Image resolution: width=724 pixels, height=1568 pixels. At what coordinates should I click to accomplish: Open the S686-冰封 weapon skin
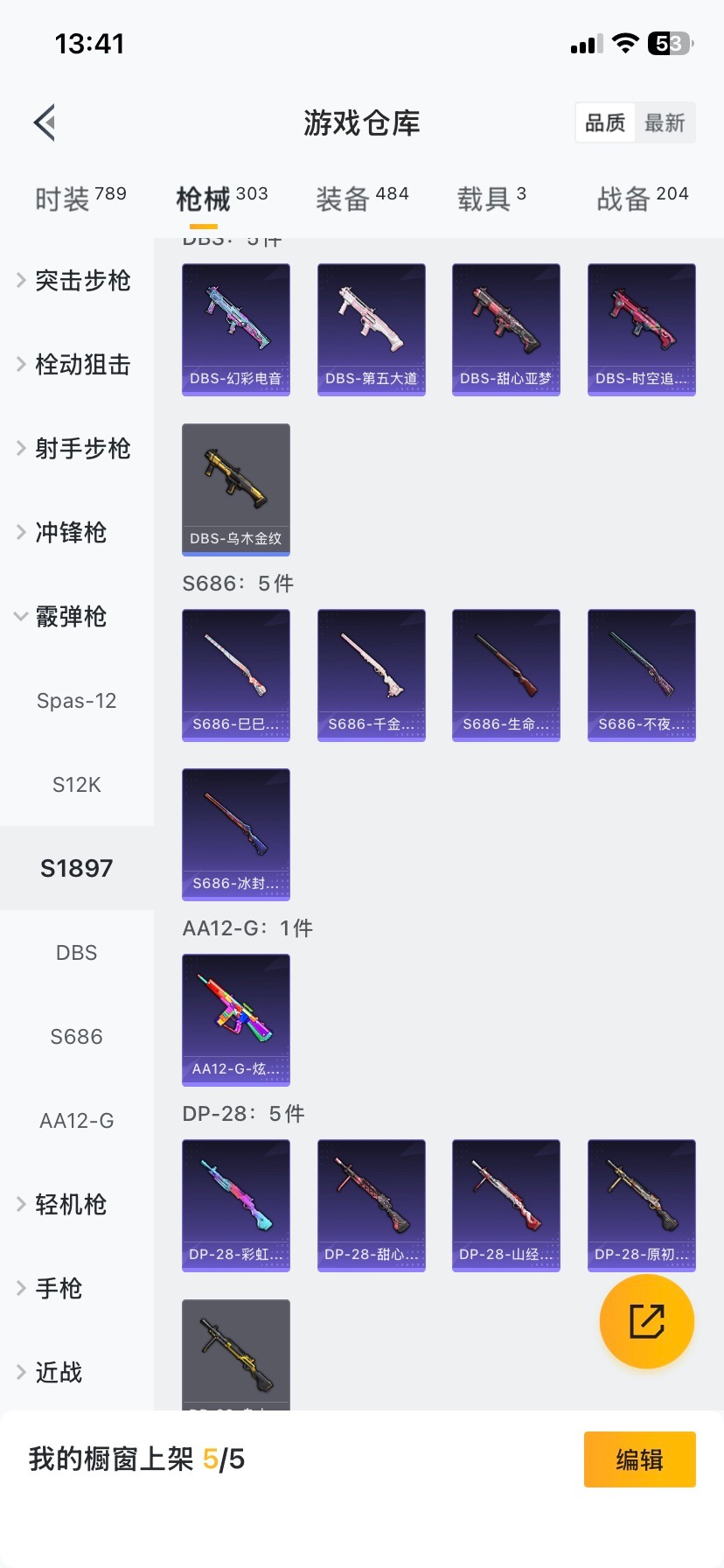[235, 835]
